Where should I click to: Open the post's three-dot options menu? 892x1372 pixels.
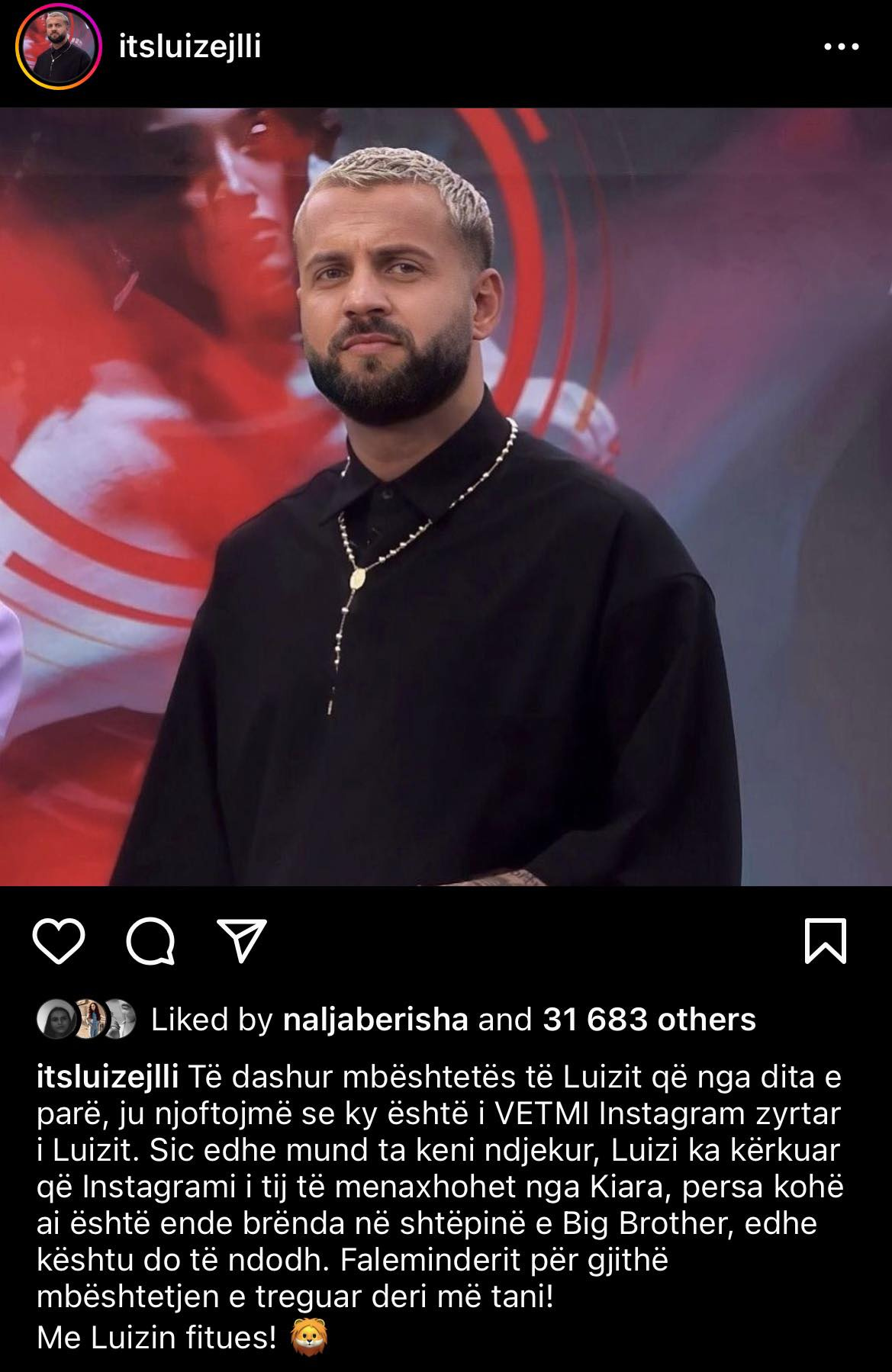842,47
